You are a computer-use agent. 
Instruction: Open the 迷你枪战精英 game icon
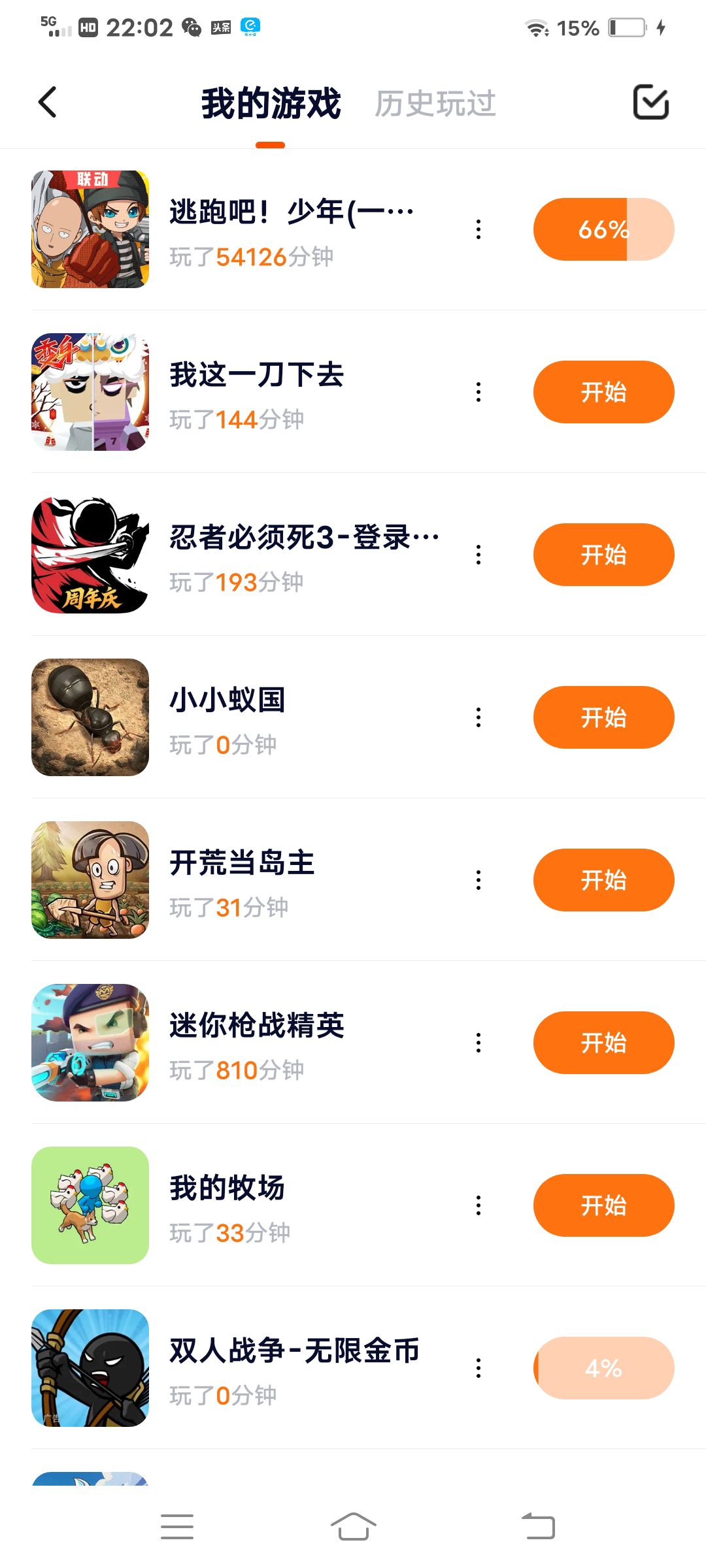pos(90,1043)
